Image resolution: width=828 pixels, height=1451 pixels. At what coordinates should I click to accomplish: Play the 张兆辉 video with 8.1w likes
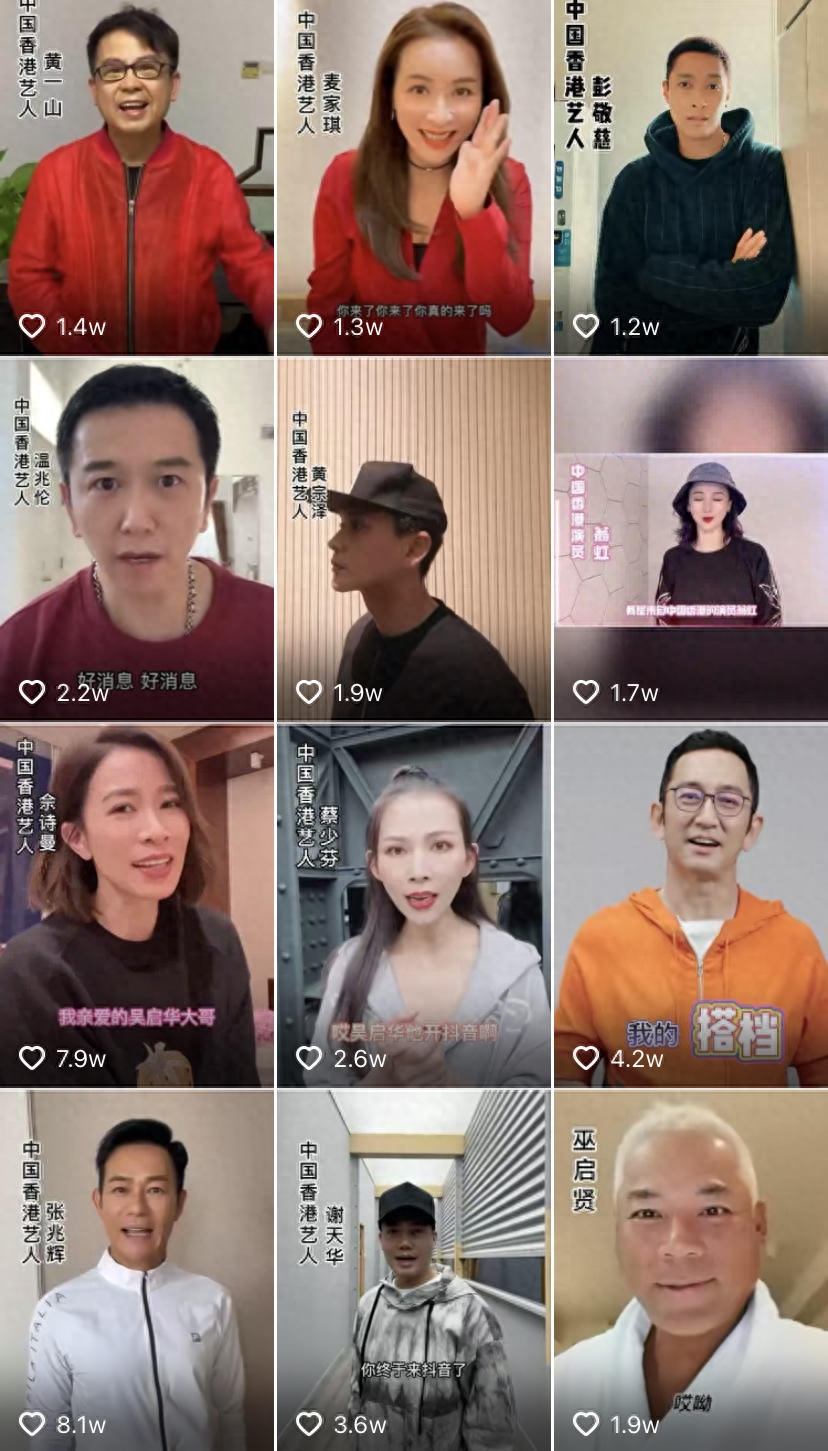pyautogui.click(x=136, y=1270)
